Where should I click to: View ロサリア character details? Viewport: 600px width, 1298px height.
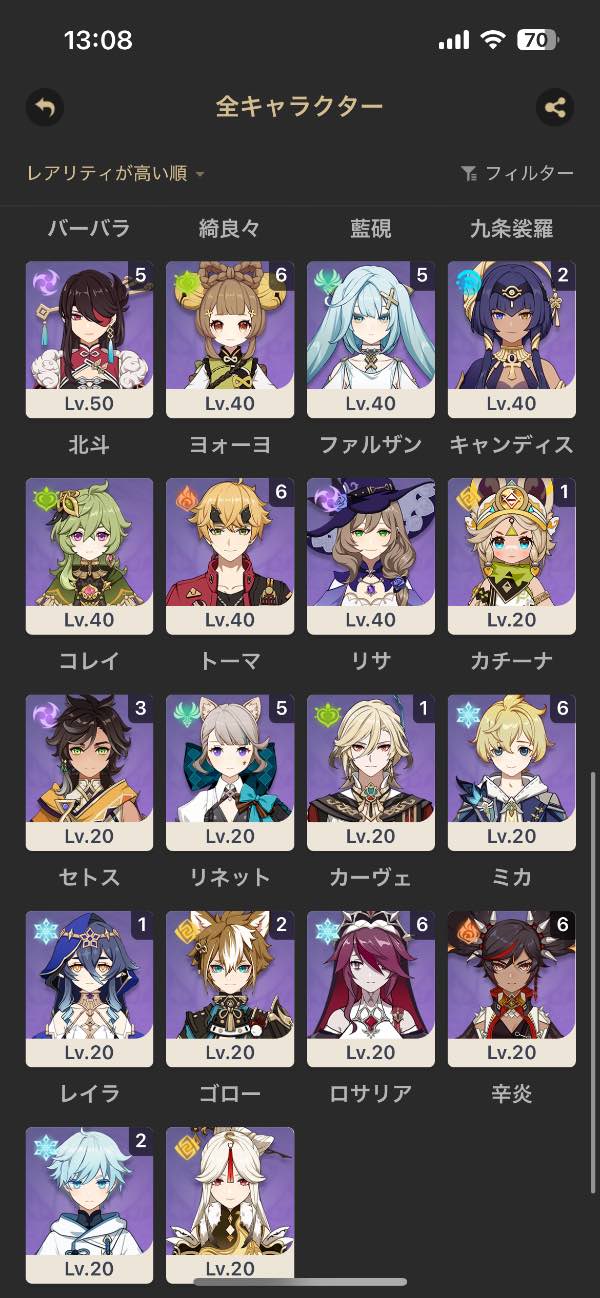pyautogui.click(x=371, y=988)
